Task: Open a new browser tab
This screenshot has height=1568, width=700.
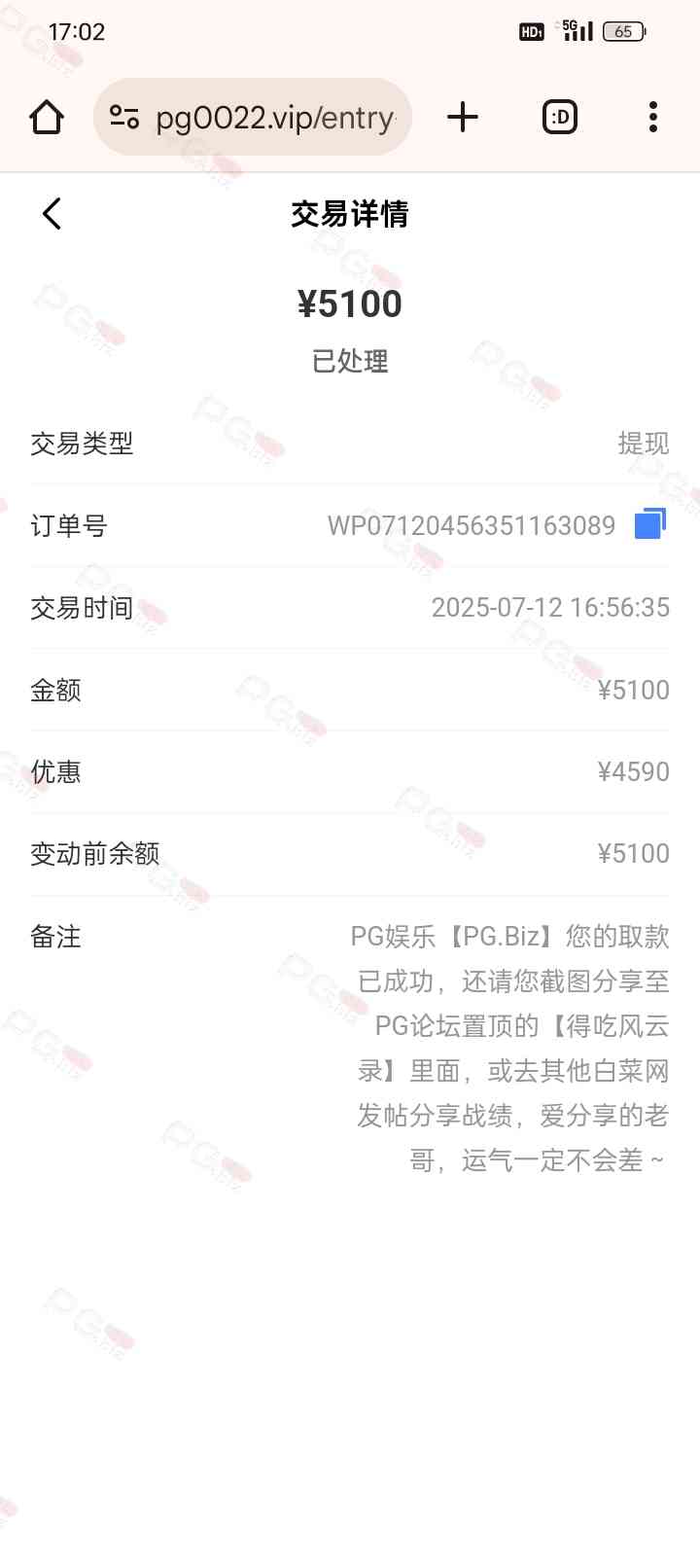Action: (x=463, y=118)
